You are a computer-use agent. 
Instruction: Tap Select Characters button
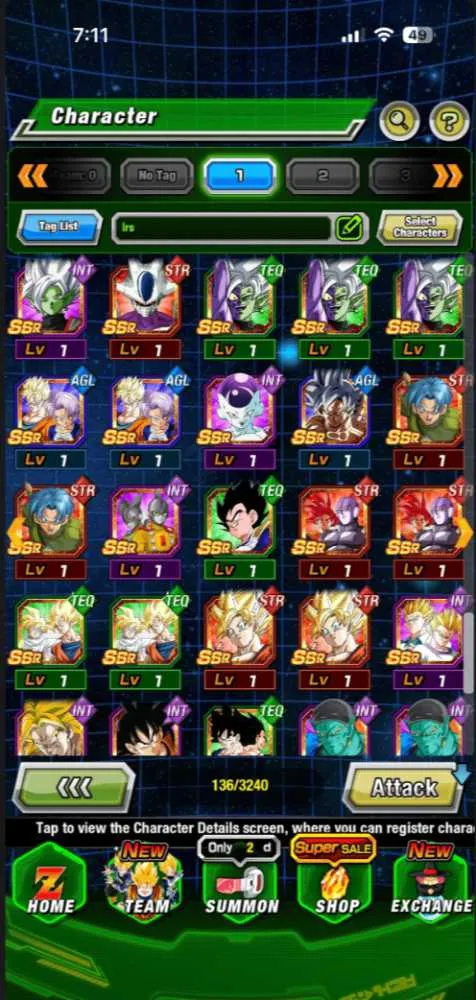coord(419,227)
